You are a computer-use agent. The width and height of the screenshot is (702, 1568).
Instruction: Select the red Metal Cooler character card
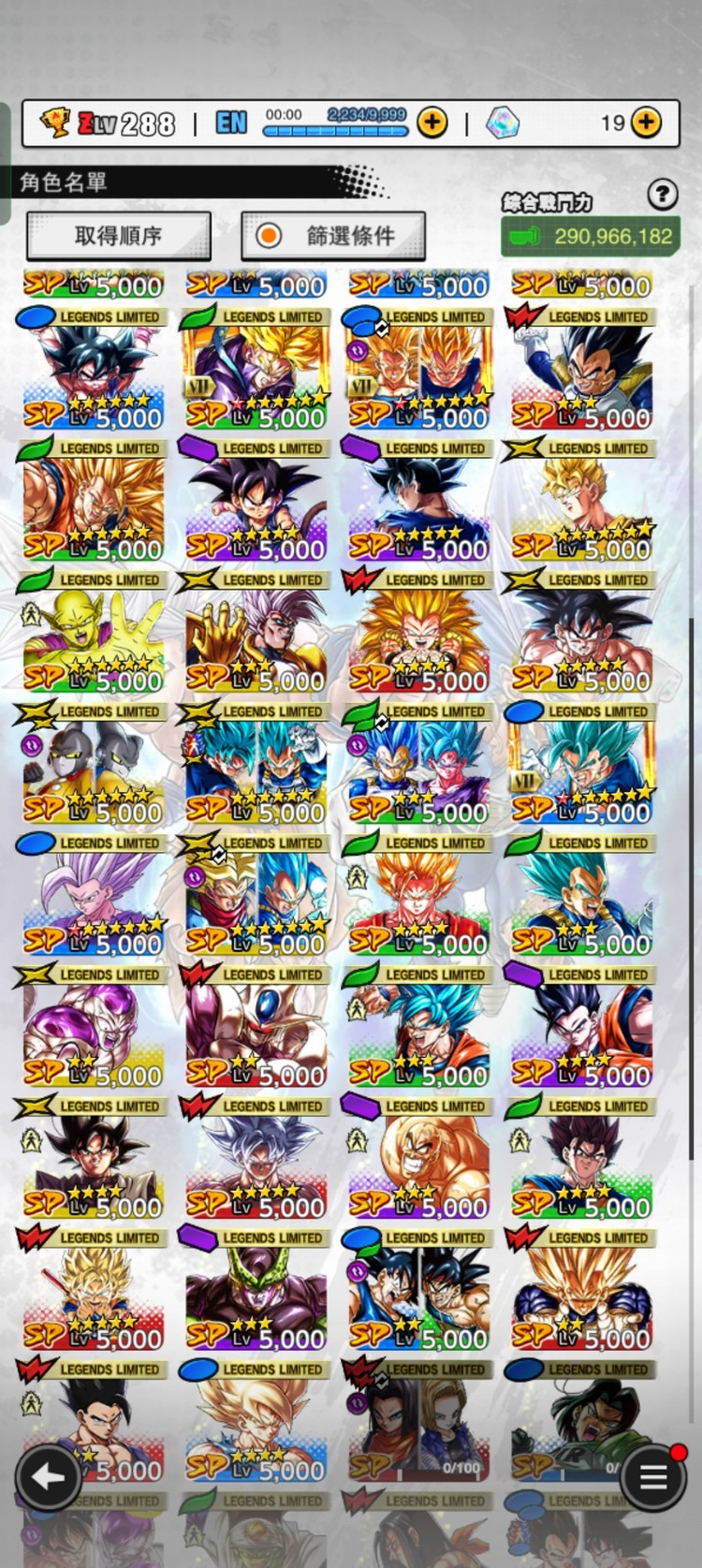256,1026
